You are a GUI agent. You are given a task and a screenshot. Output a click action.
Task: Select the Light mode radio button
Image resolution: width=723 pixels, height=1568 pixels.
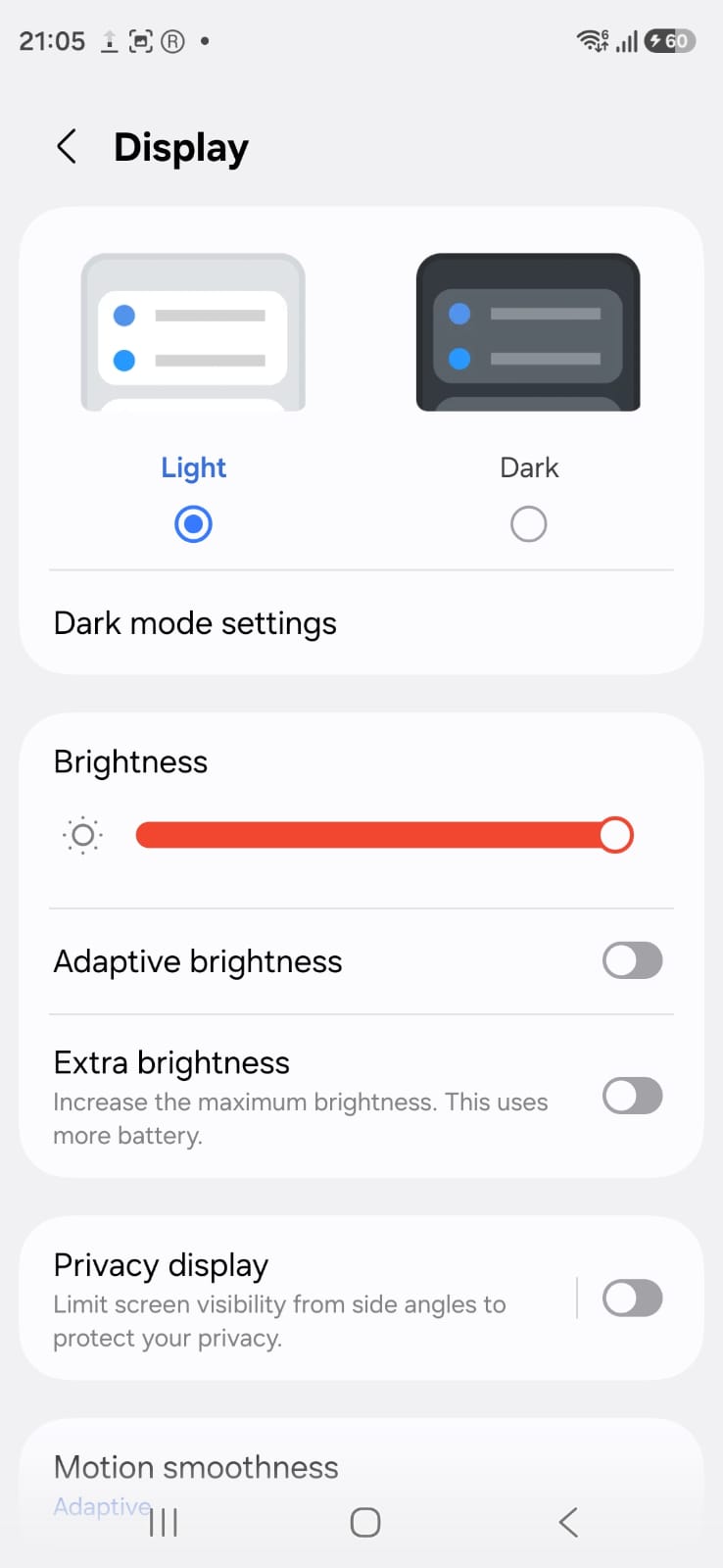(x=193, y=523)
